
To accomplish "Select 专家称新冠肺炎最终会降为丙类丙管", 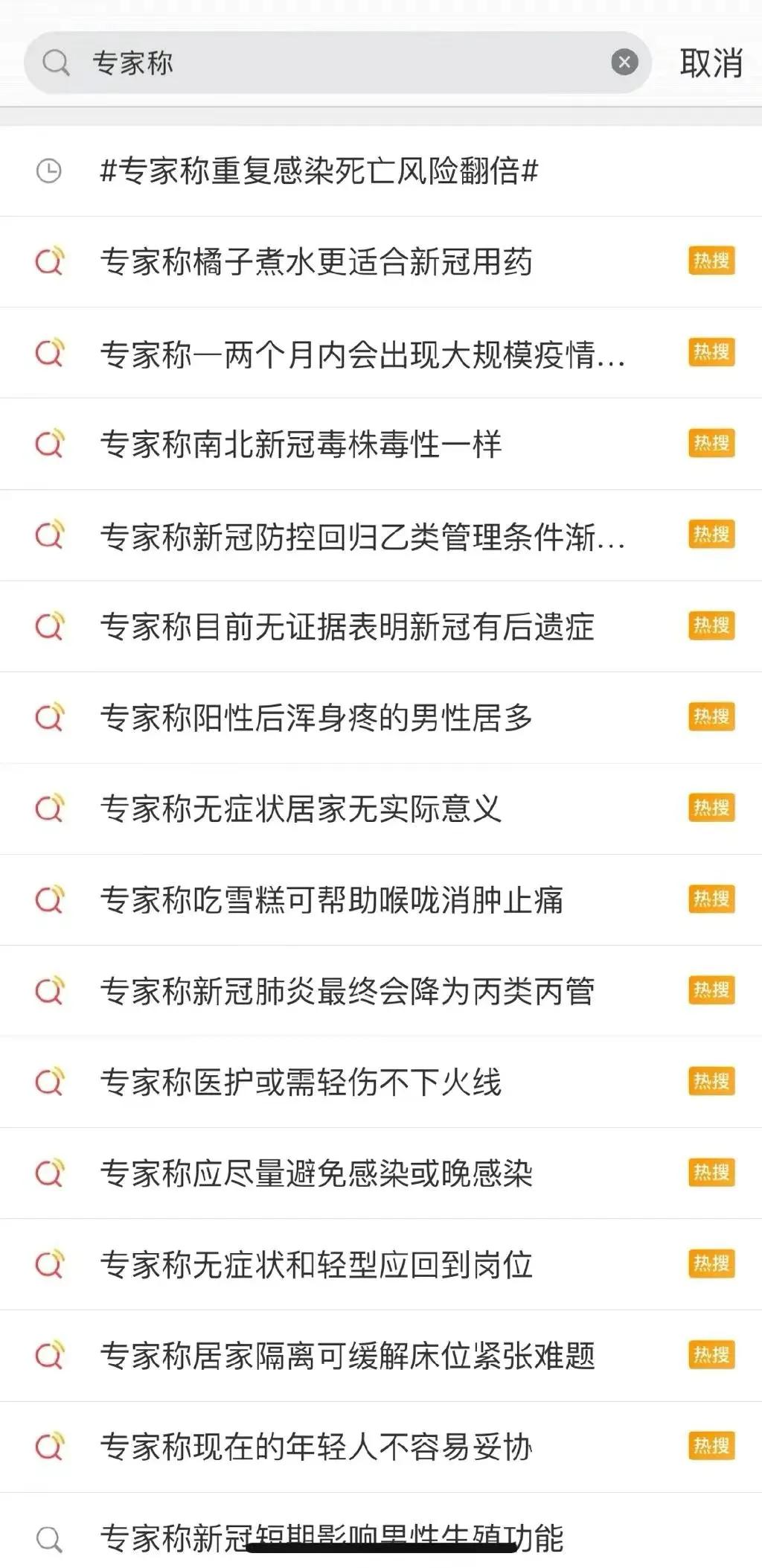I will 347,991.
